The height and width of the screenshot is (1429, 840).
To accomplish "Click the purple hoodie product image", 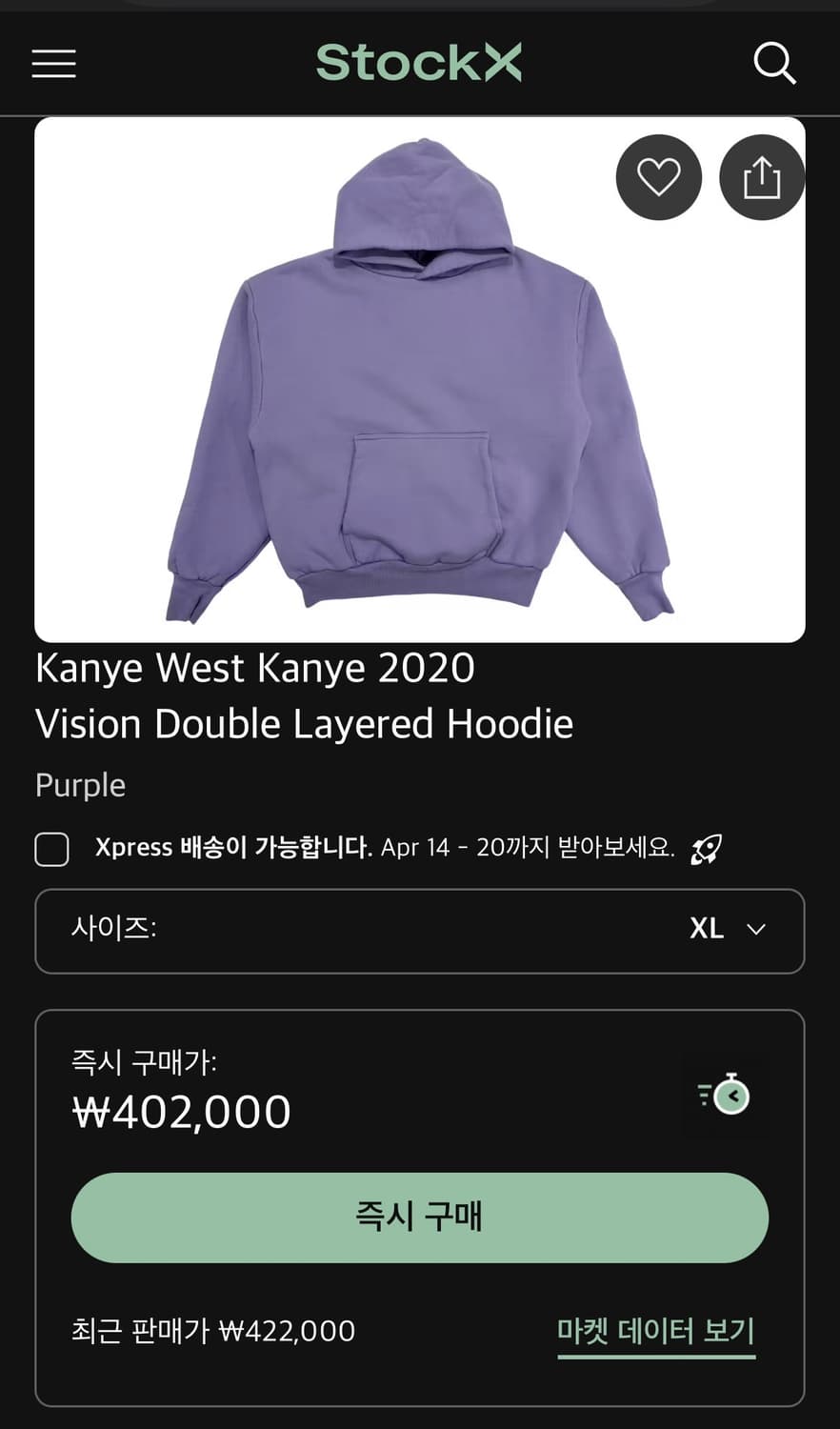I will (419, 376).
